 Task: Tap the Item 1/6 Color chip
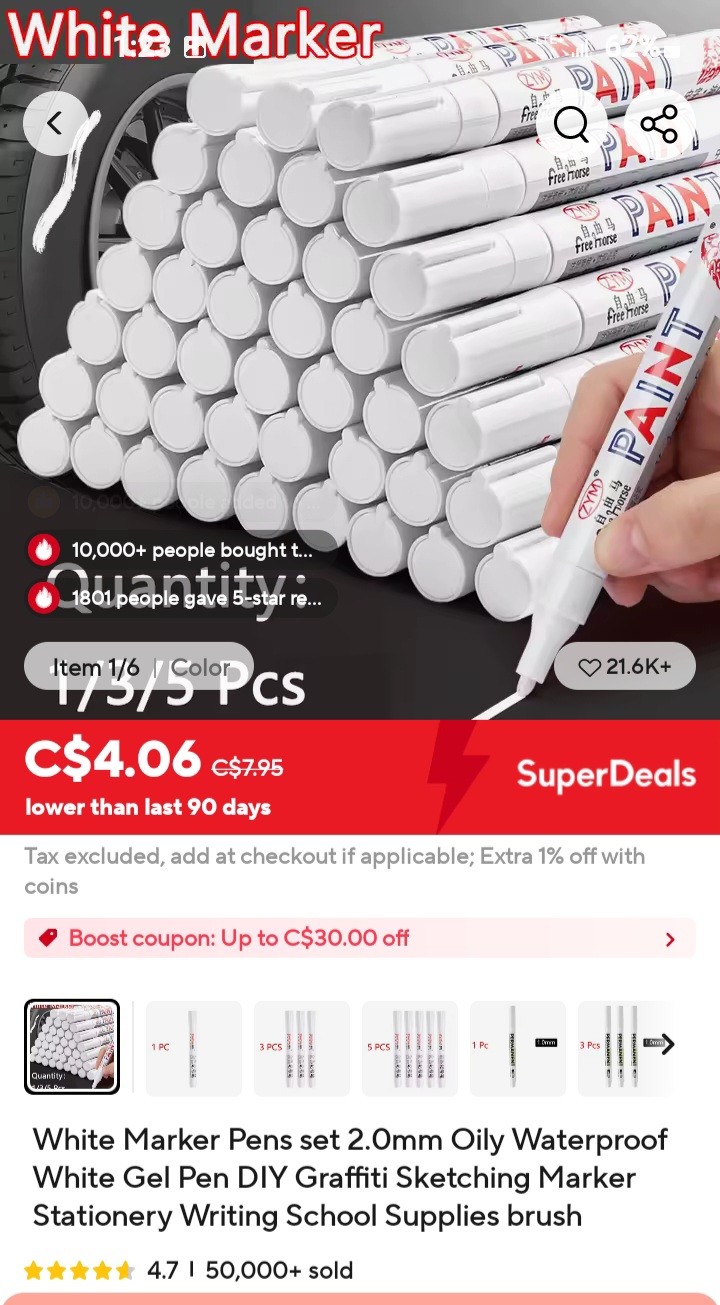click(139, 667)
